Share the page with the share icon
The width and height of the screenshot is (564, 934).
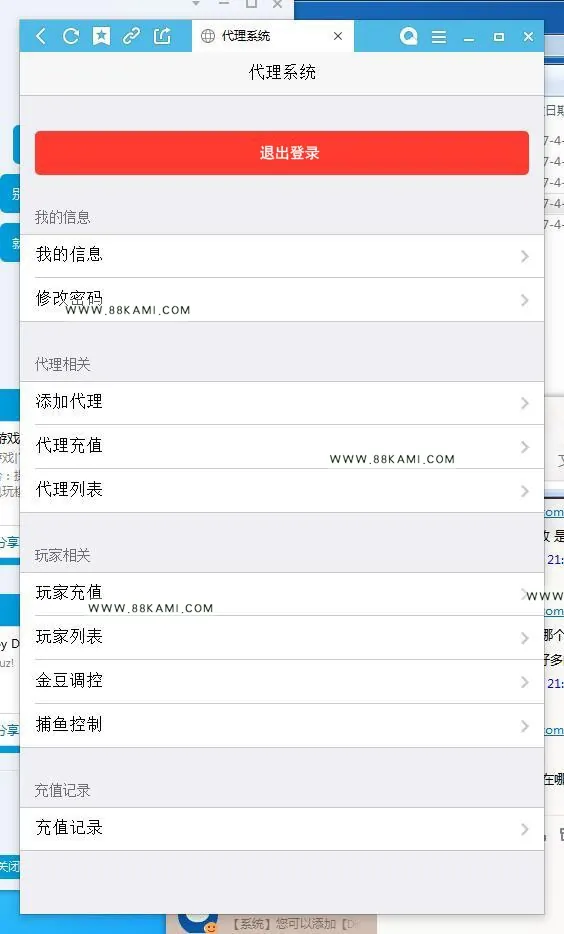[x=162, y=36]
